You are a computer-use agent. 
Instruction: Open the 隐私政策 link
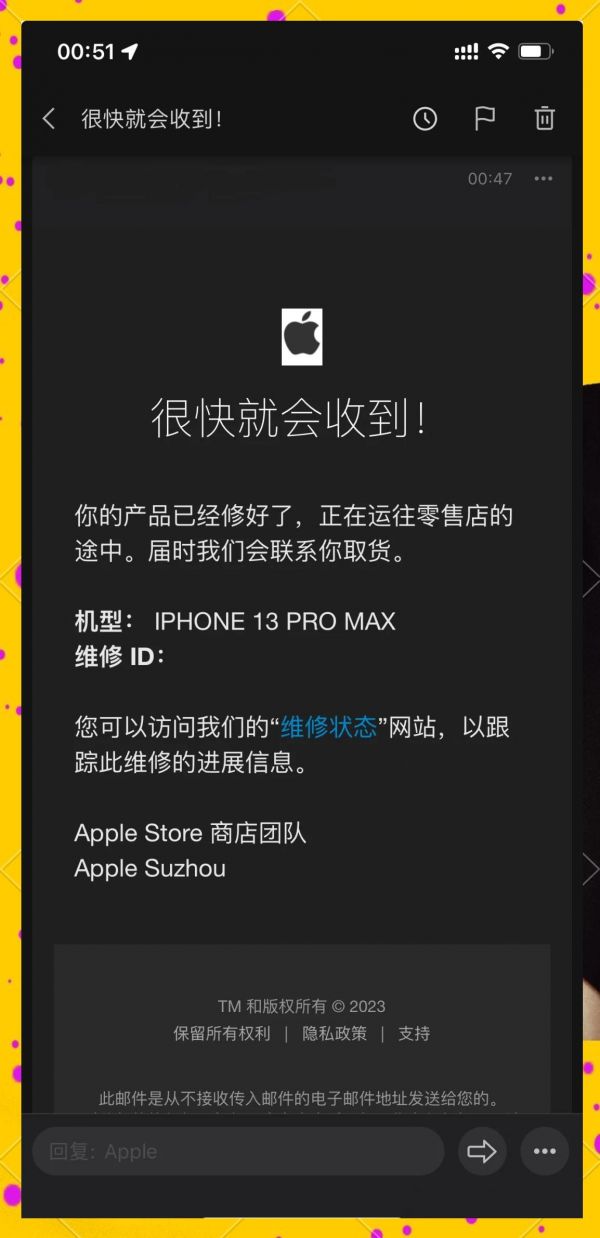tap(334, 1034)
